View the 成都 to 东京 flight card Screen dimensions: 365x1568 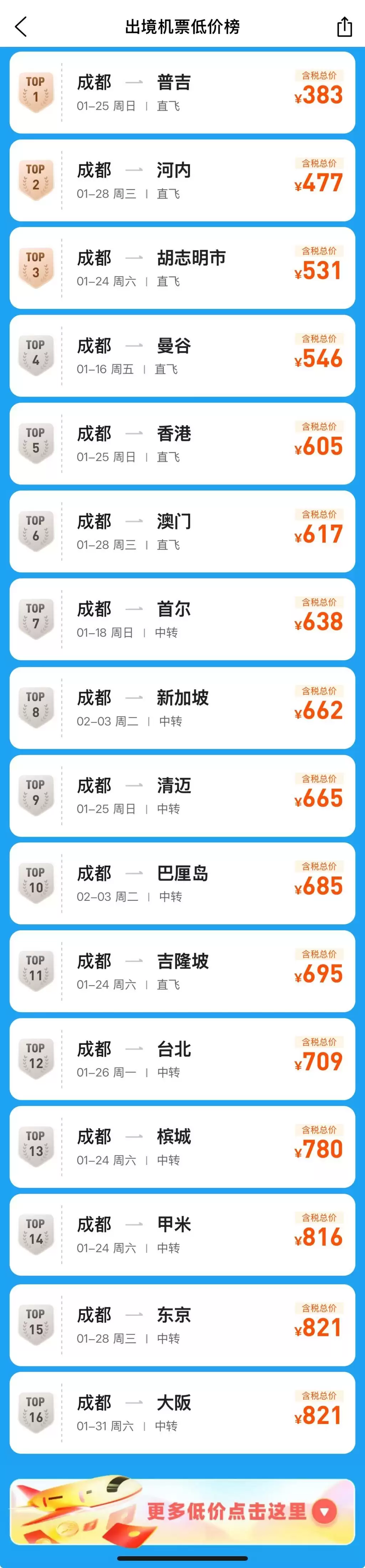(182, 1325)
